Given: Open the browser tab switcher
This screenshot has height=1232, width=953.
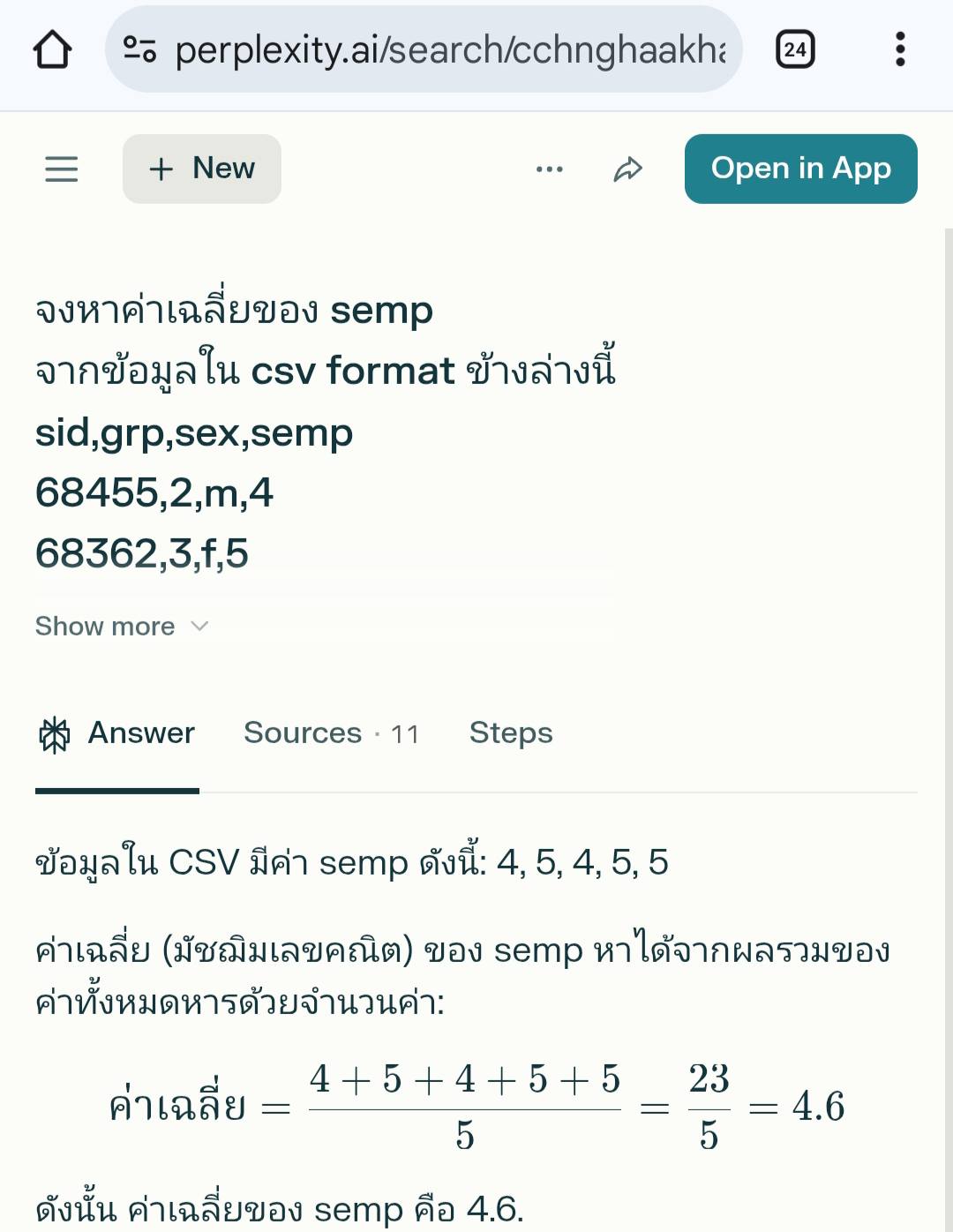Looking at the screenshot, I should click(795, 49).
